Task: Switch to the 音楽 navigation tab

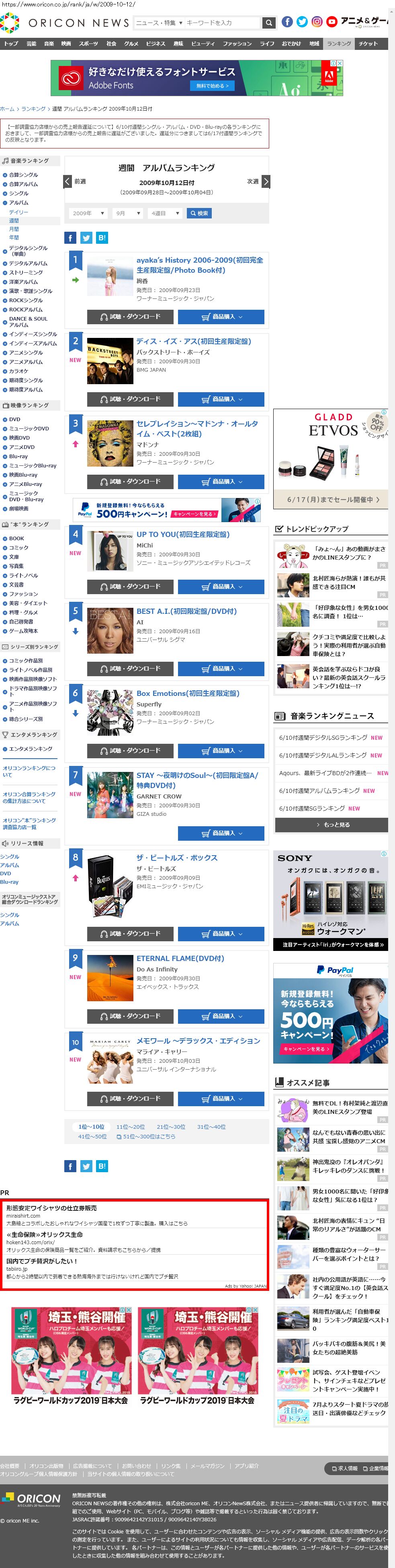Action: tap(49, 44)
